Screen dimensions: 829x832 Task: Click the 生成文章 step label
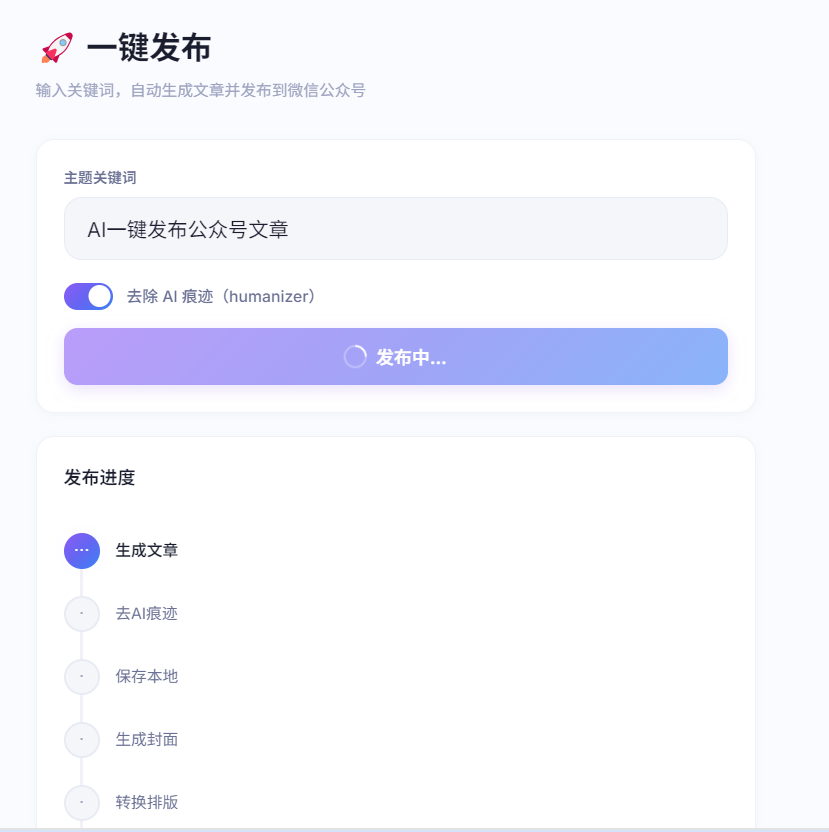146,551
